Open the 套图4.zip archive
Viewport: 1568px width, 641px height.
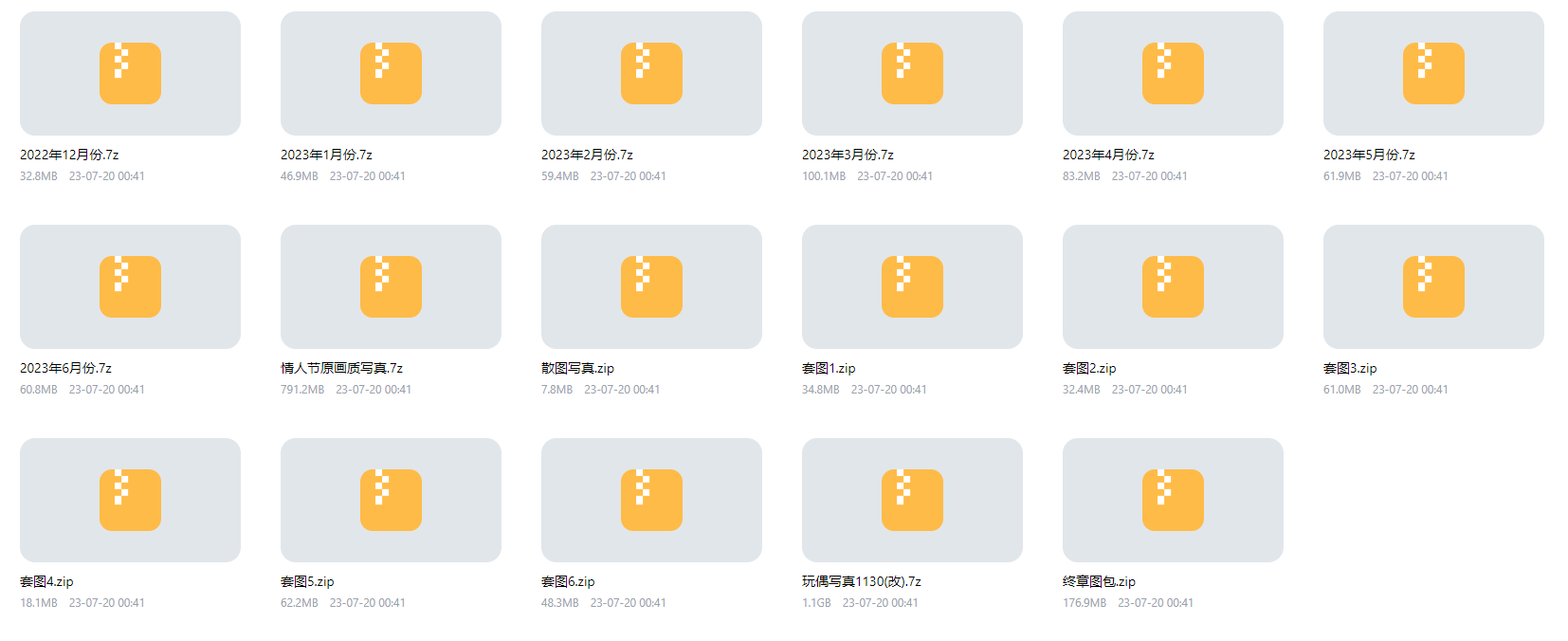coord(130,501)
